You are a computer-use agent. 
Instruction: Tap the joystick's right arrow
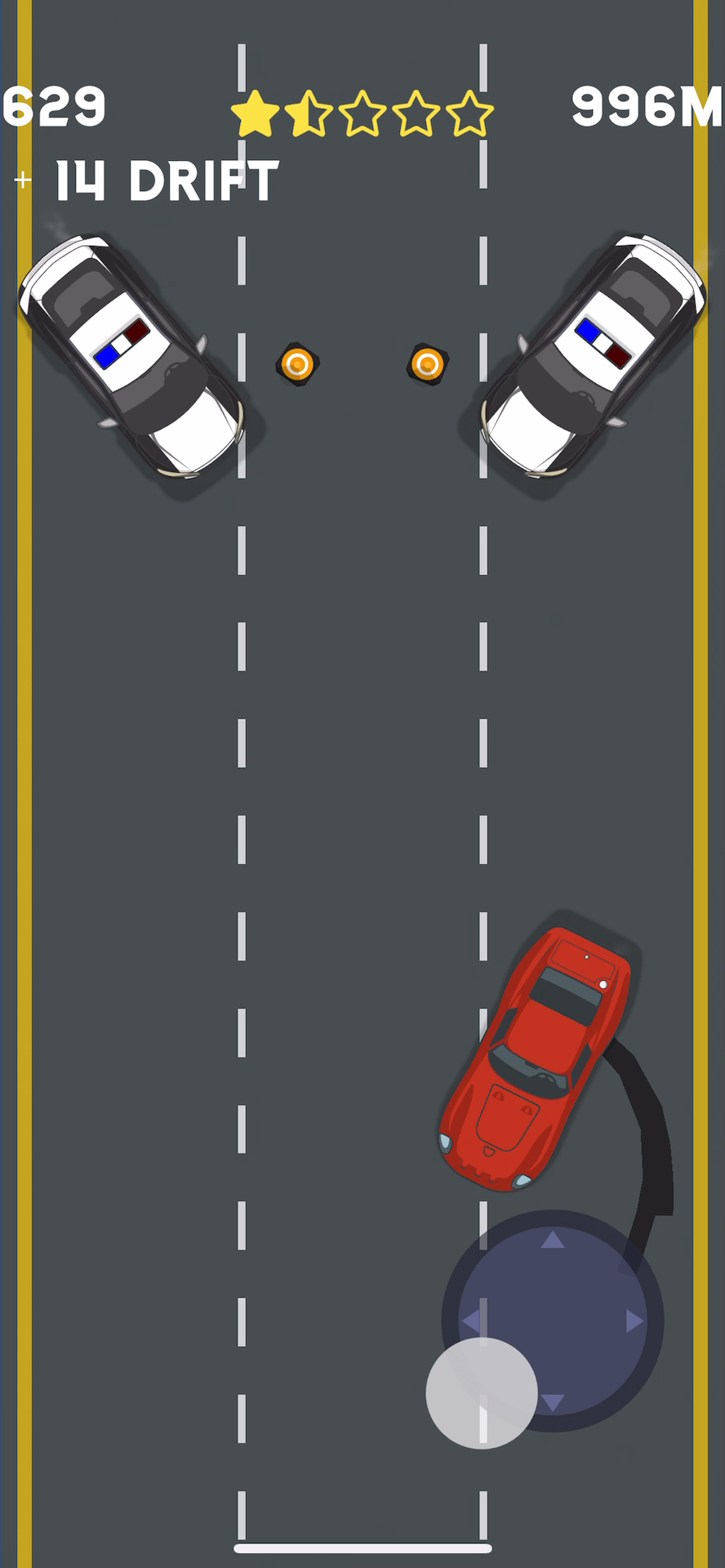coord(634,1321)
